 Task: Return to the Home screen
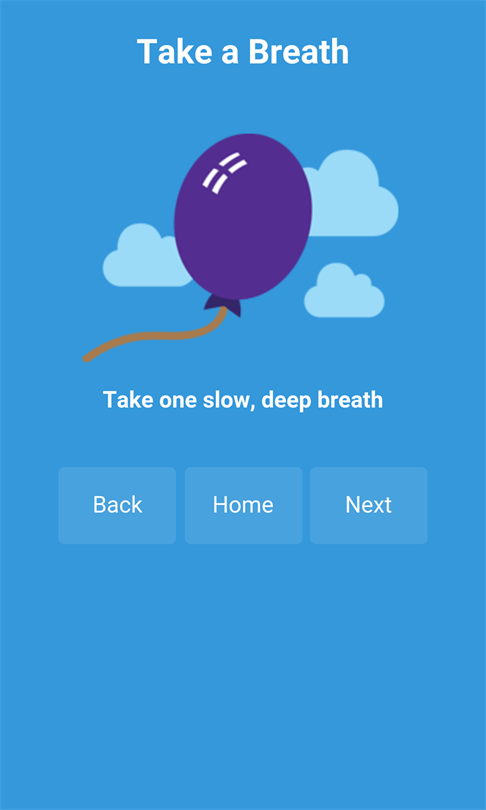coord(243,505)
